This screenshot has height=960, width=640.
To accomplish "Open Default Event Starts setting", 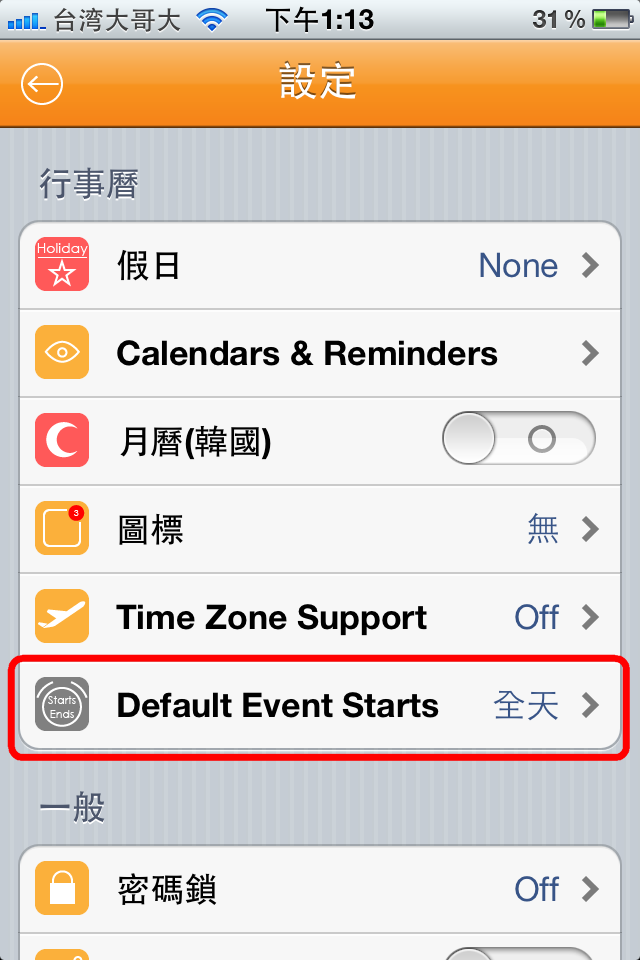I will tap(320, 705).
